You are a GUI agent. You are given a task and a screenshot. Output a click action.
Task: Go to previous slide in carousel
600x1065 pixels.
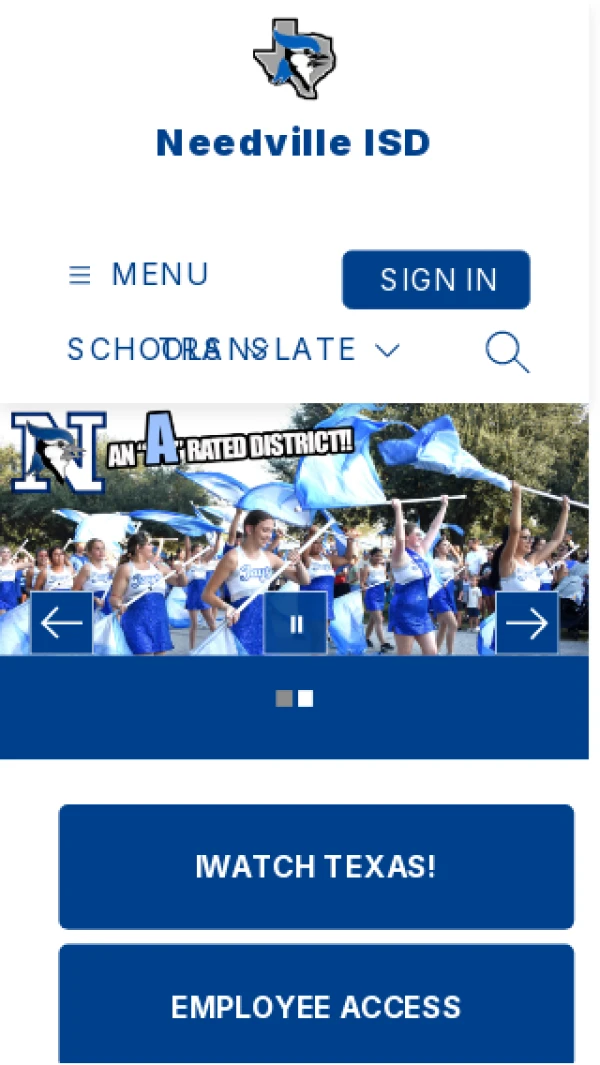[x=62, y=623]
